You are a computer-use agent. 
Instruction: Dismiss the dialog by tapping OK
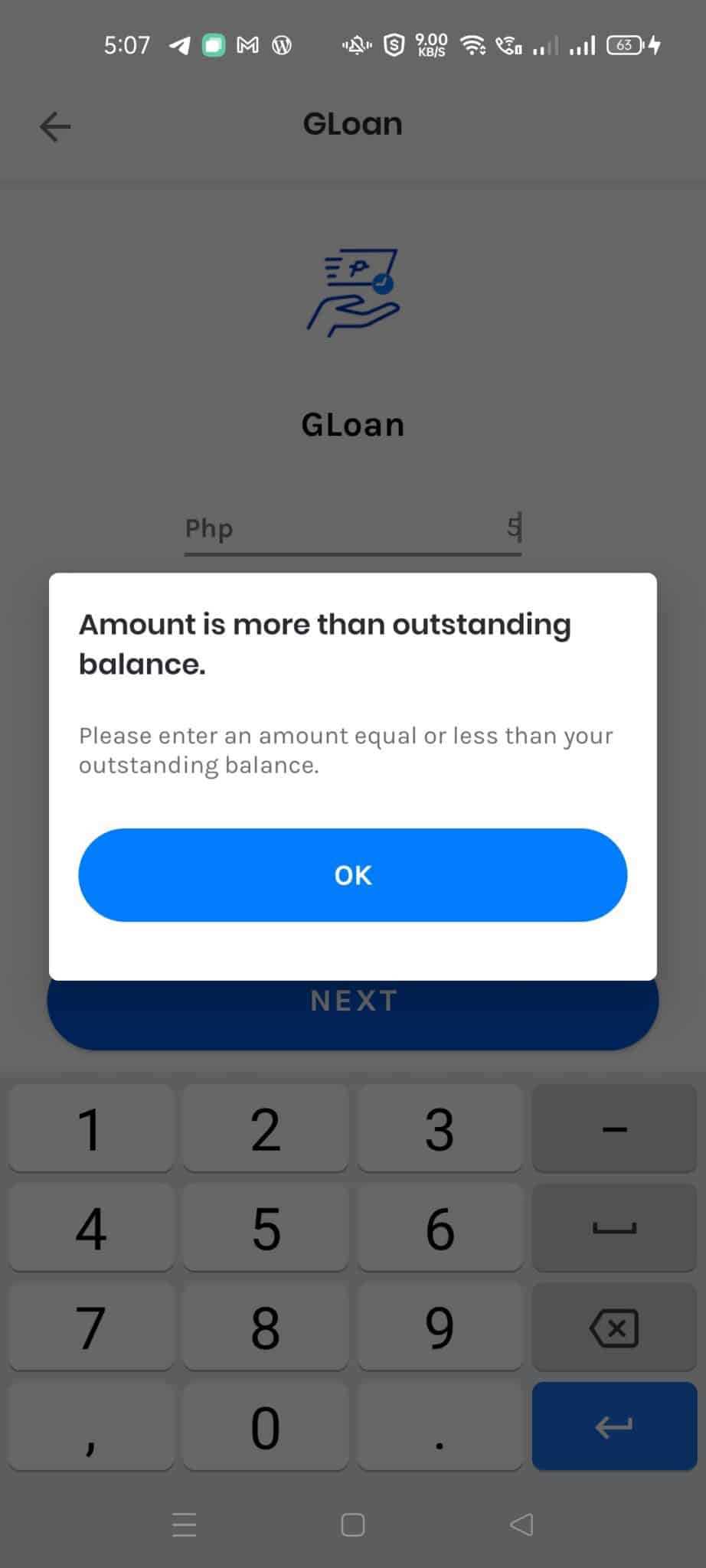pyautogui.click(x=351, y=875)
